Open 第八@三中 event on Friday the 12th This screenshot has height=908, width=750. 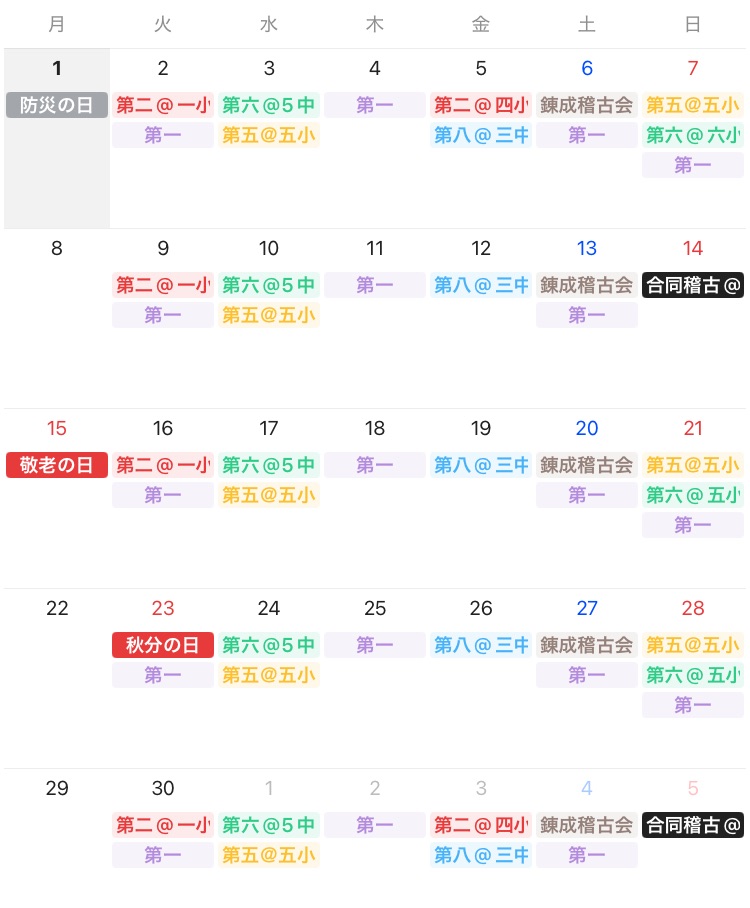pos(481,285)
